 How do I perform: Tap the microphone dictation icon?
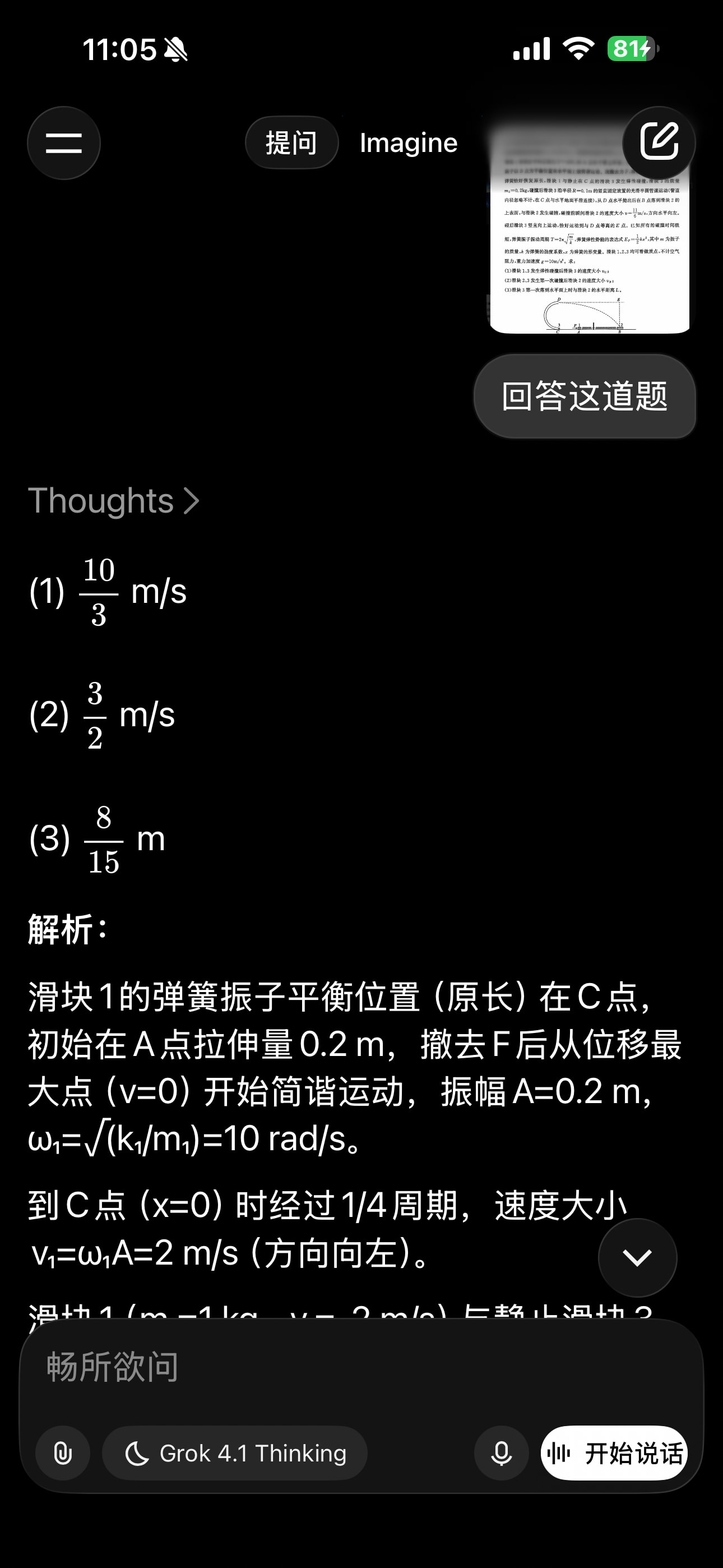pyautogui.click(x=502, y=1453)
